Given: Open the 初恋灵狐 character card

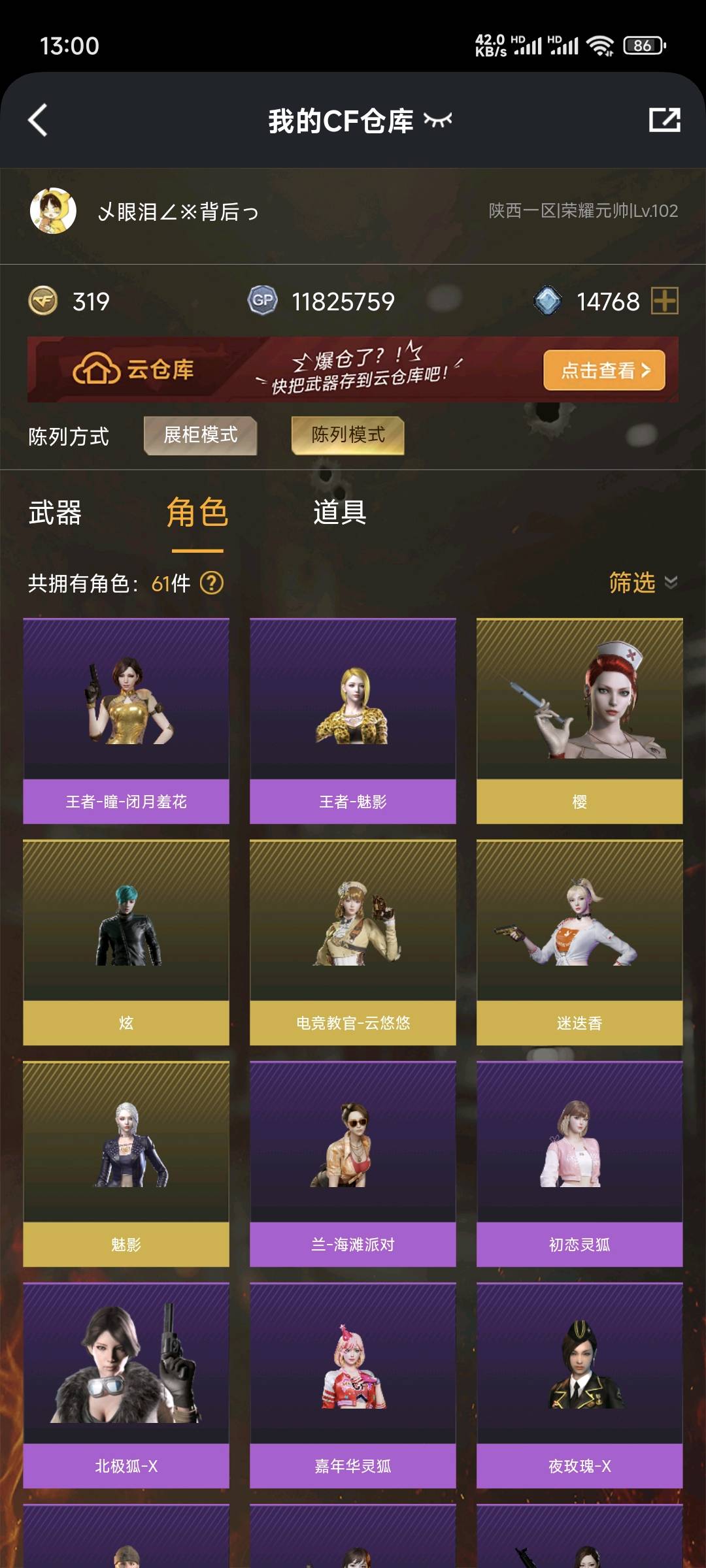Looking at the screenshot, I should pyautogui.click(x=579, y=1164).
